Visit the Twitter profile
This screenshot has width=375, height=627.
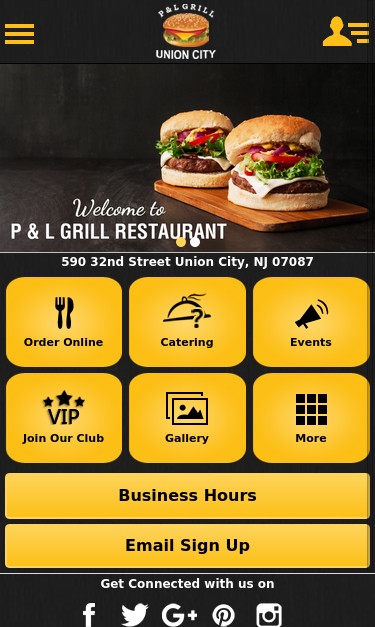[135, 615]
